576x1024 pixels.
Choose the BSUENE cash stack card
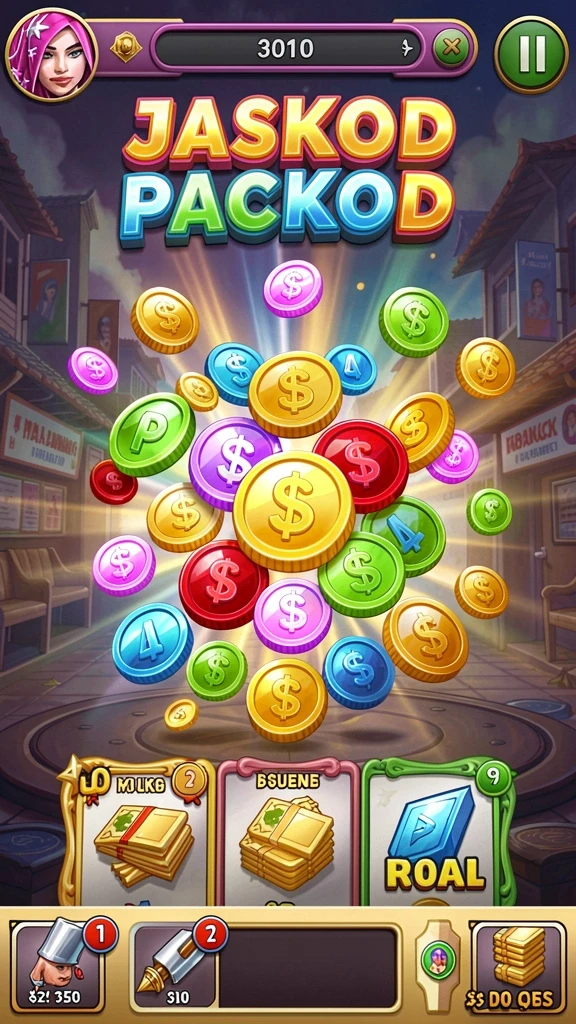(288, 832)
